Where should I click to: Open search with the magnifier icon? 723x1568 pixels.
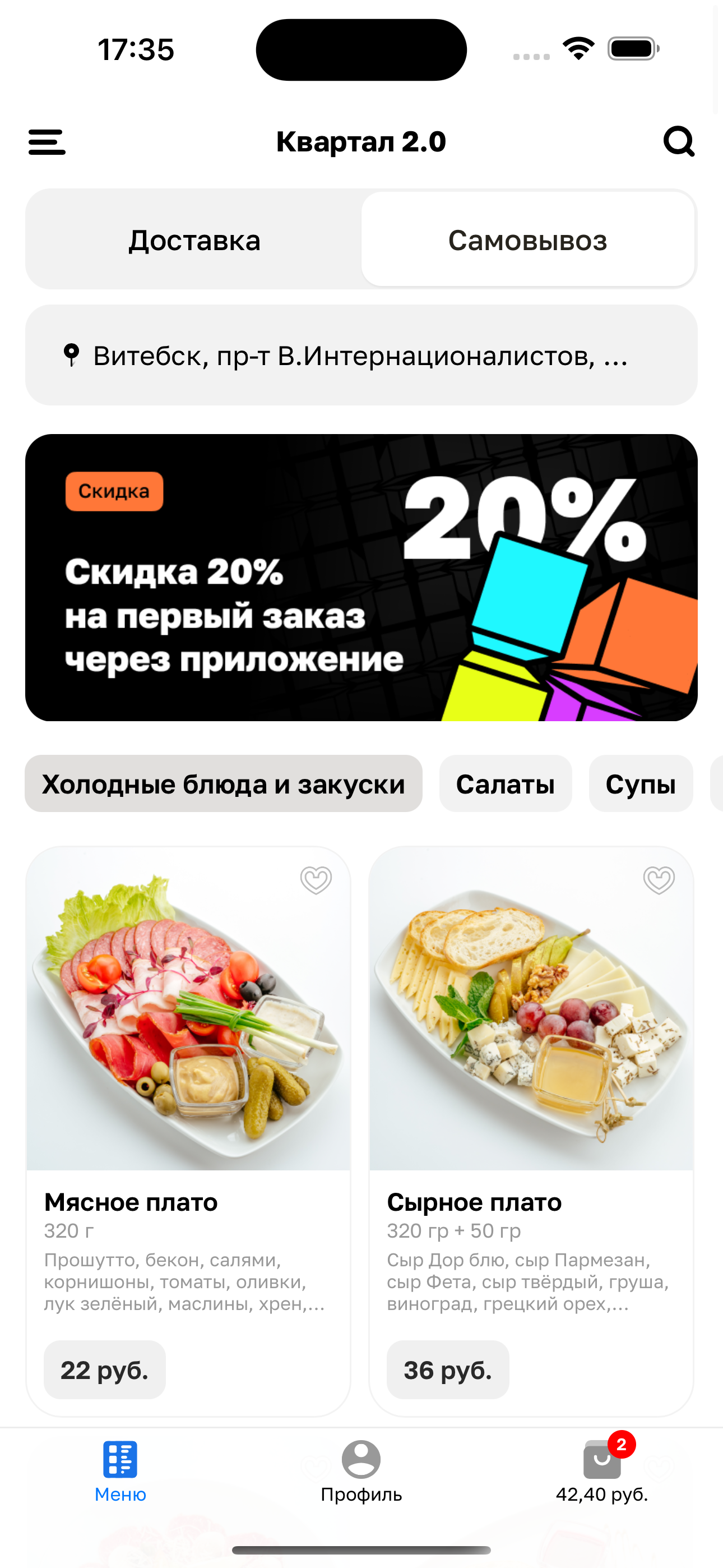pyautogui.click(x=679, y=142)
